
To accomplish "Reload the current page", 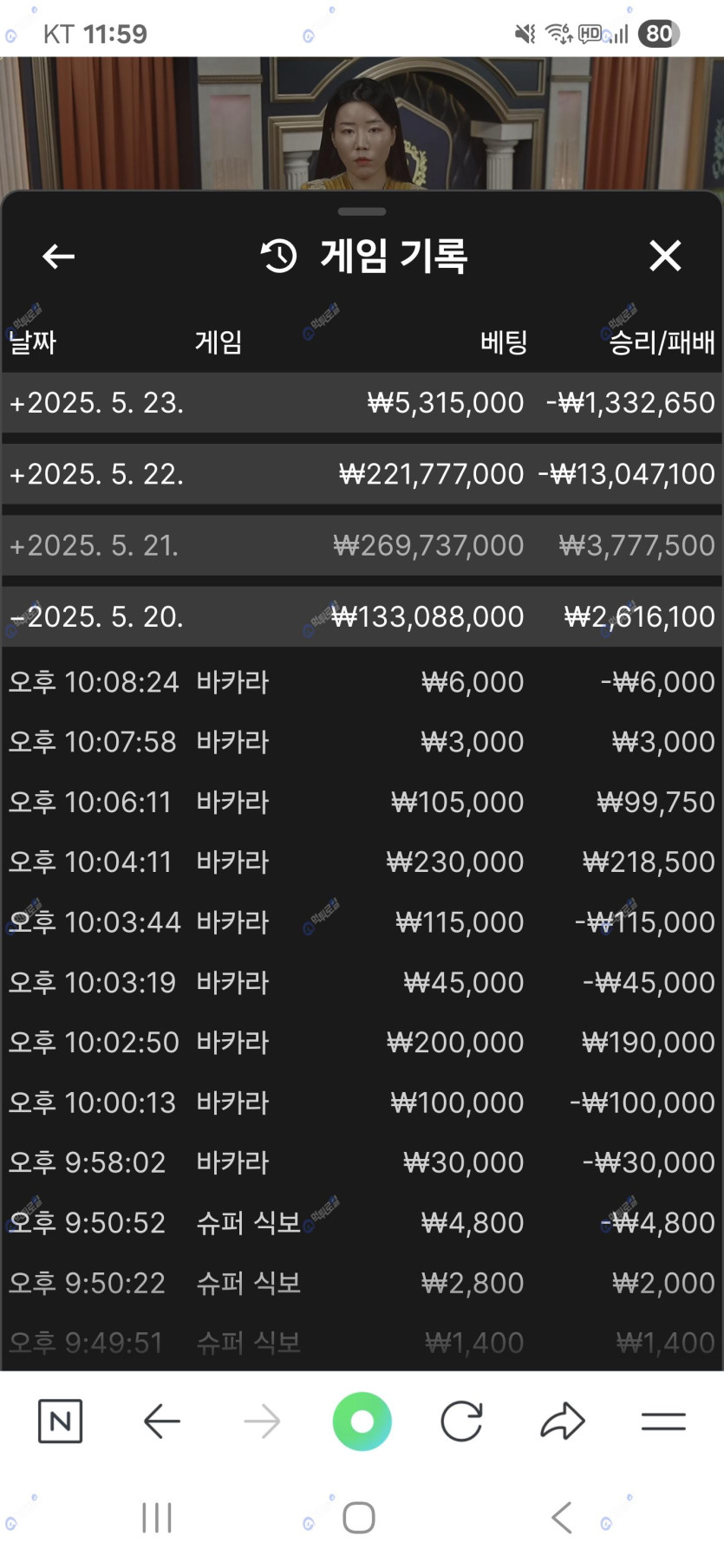I will 461,1422.
